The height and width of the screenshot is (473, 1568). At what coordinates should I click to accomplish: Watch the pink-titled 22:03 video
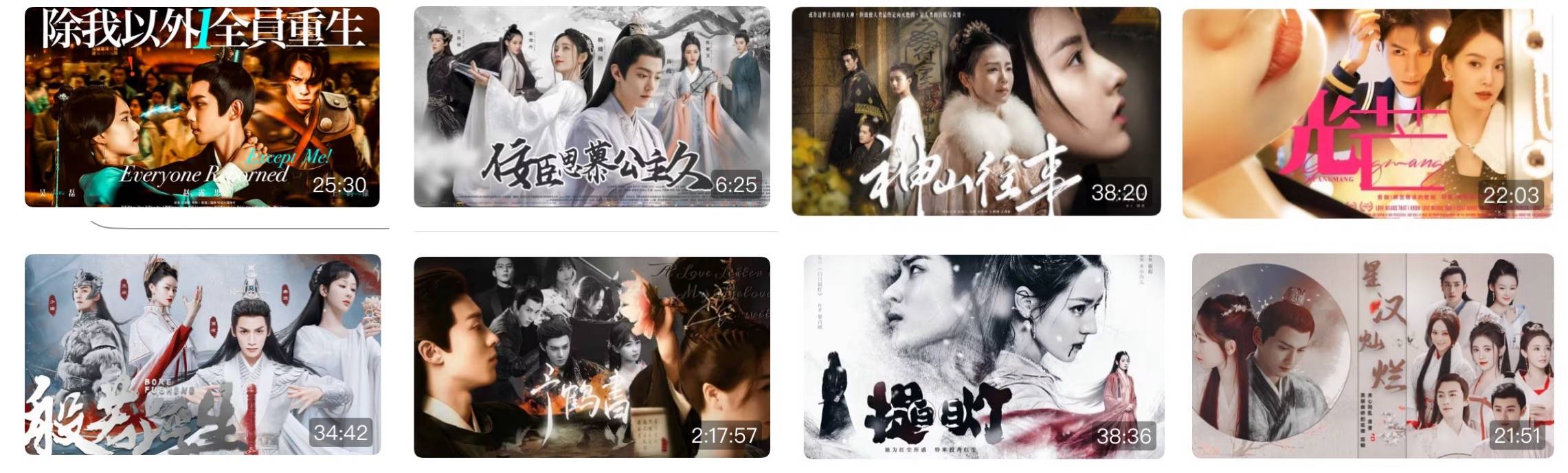tap(1367, 113)
